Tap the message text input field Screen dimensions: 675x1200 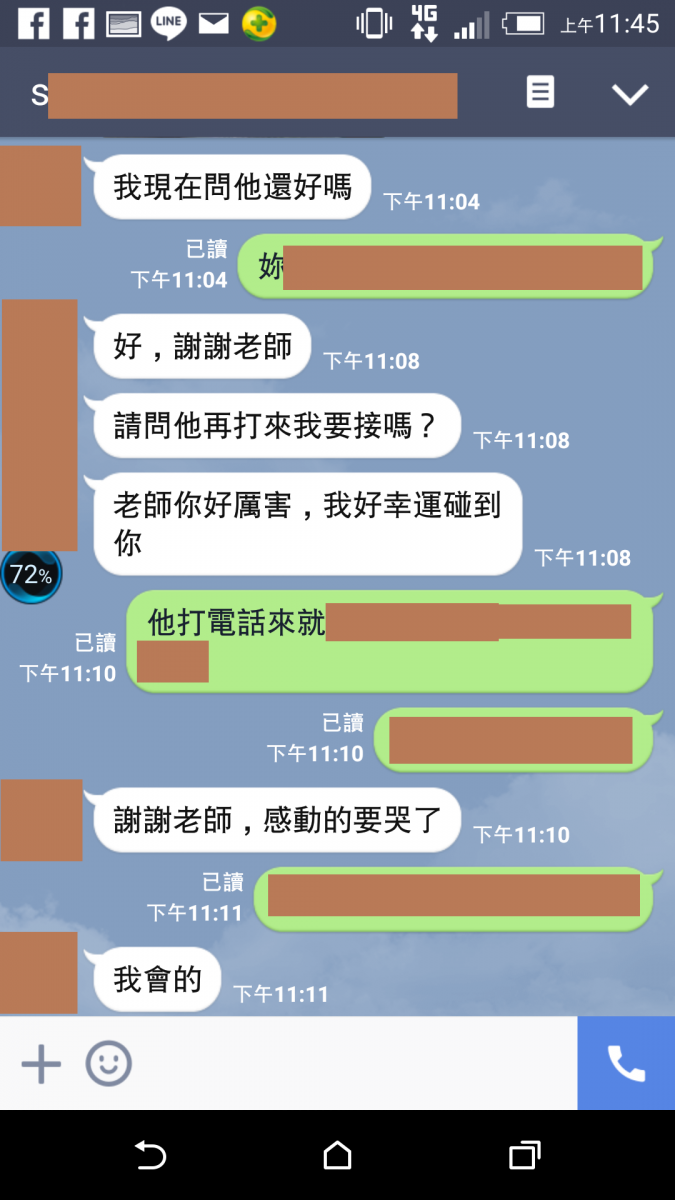350,1064
